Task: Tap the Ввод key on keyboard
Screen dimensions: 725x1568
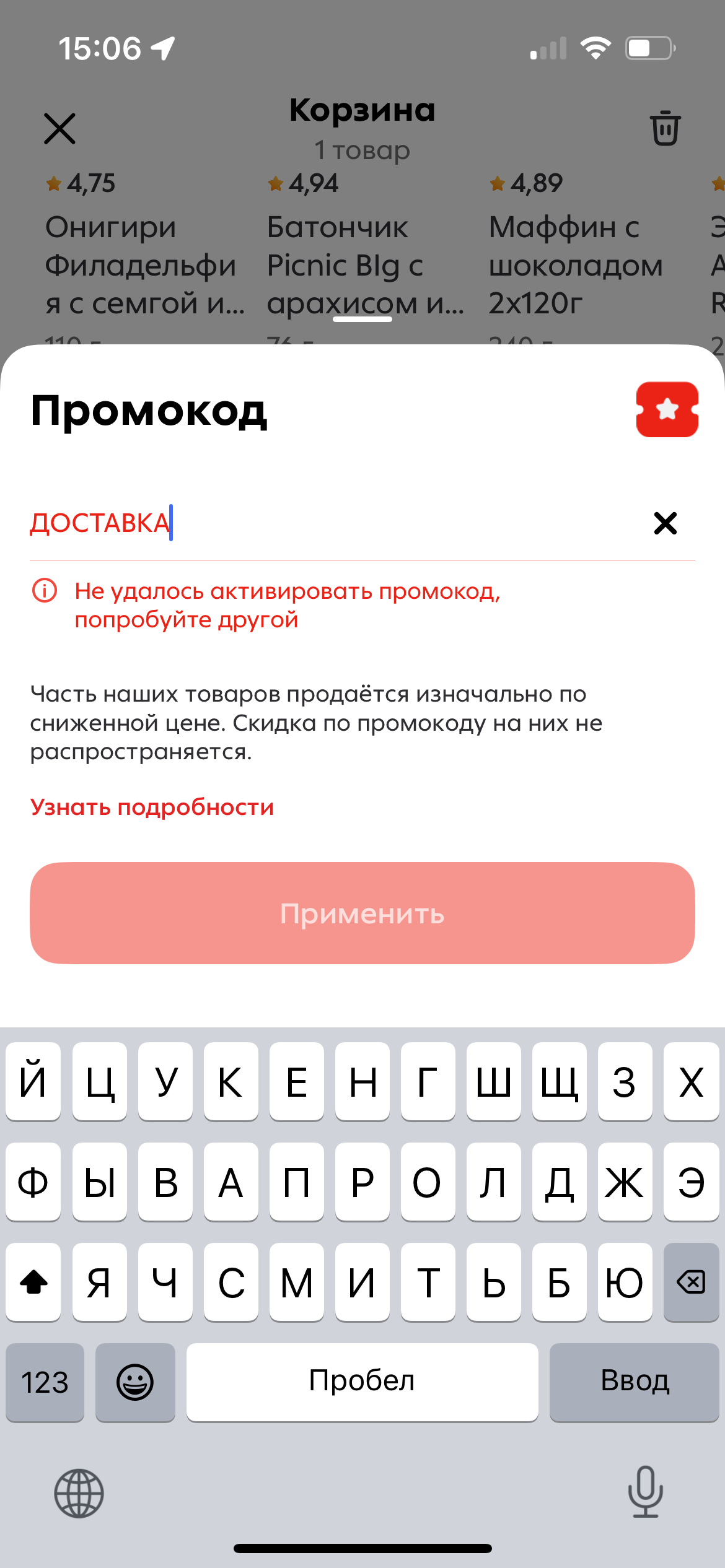Action: 634,1382
